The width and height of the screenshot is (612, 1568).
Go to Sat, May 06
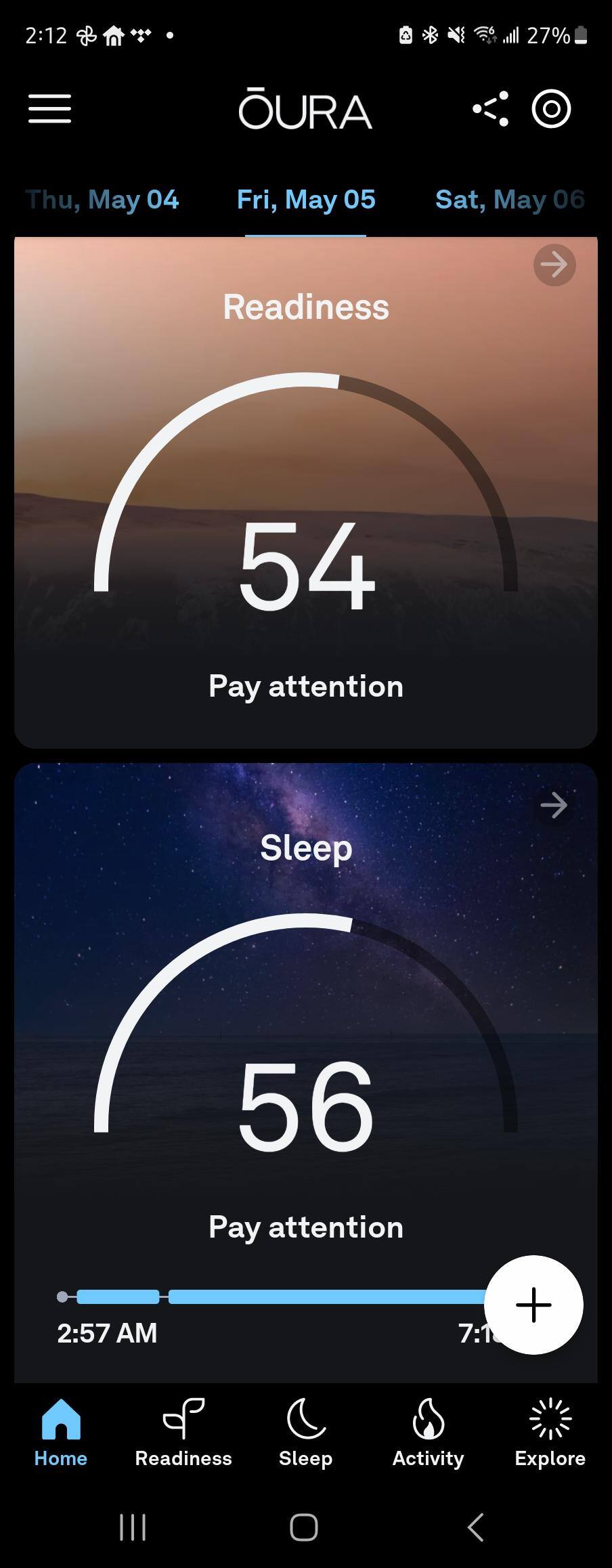509,200
